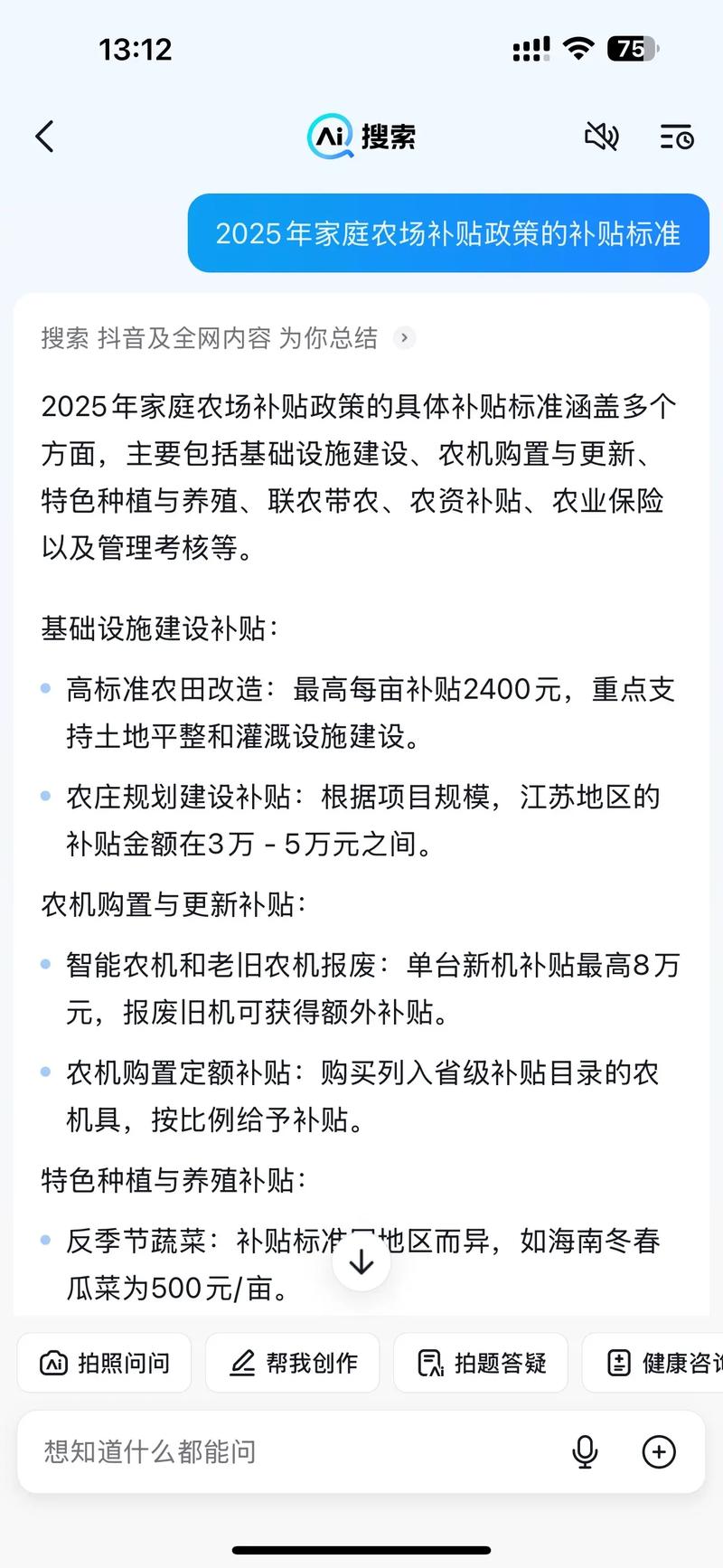
Task: Mute audio with the speaker icon
Action: (601, 136)
